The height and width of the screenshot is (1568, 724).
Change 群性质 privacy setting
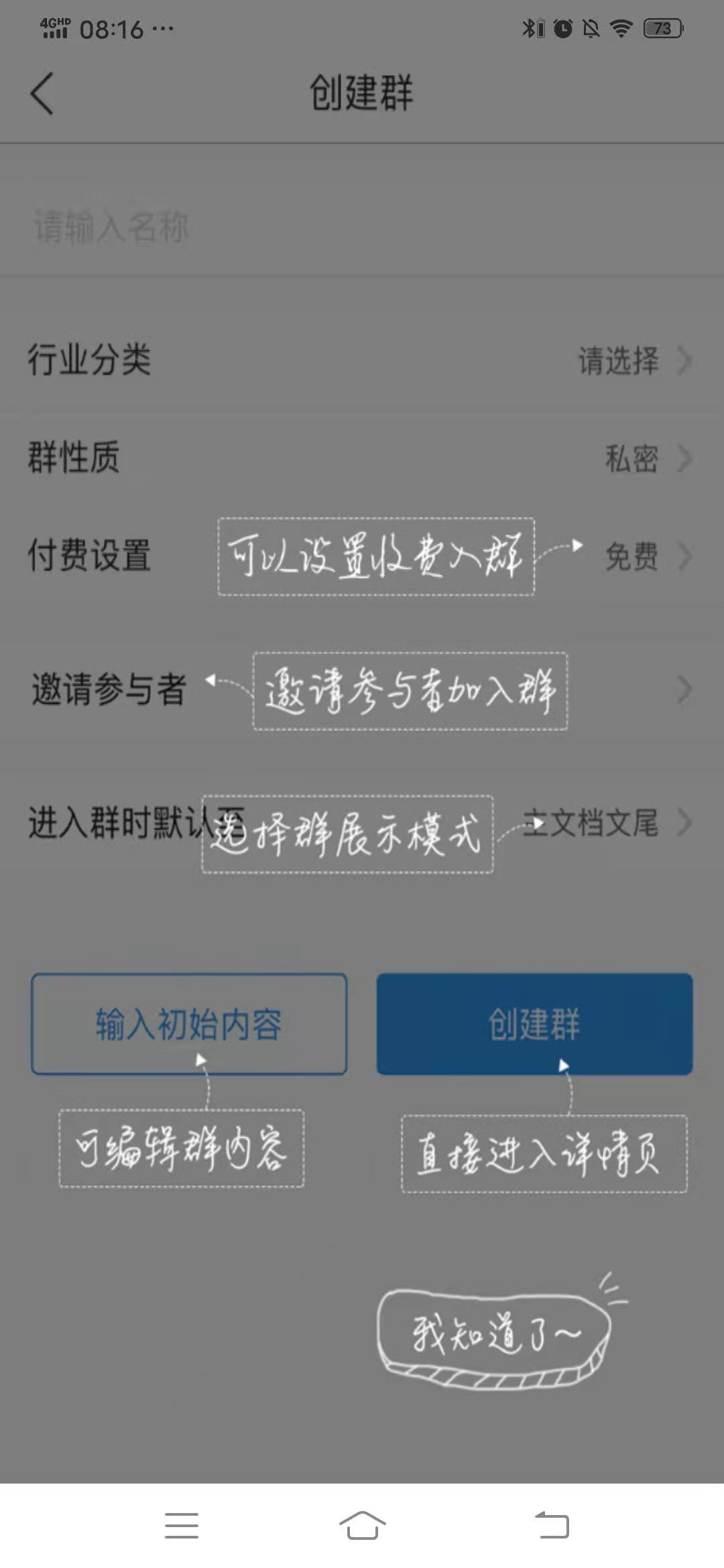(x=362, y=458)
